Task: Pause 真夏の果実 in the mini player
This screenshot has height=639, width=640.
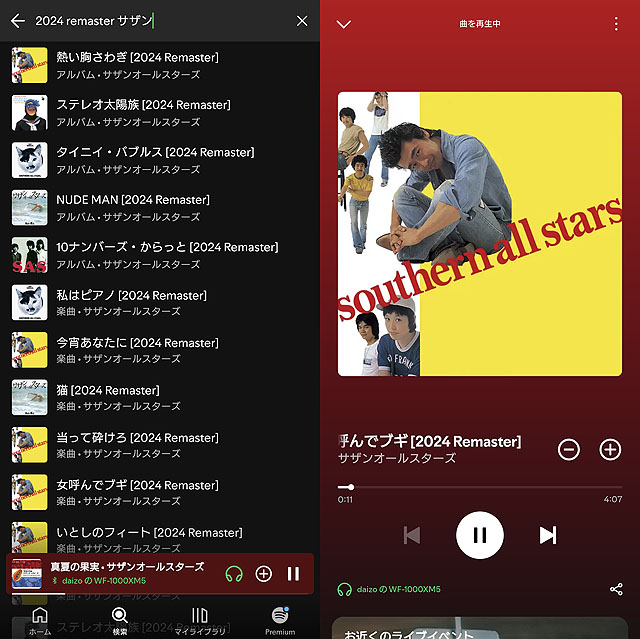Action: tap(293, 574)
